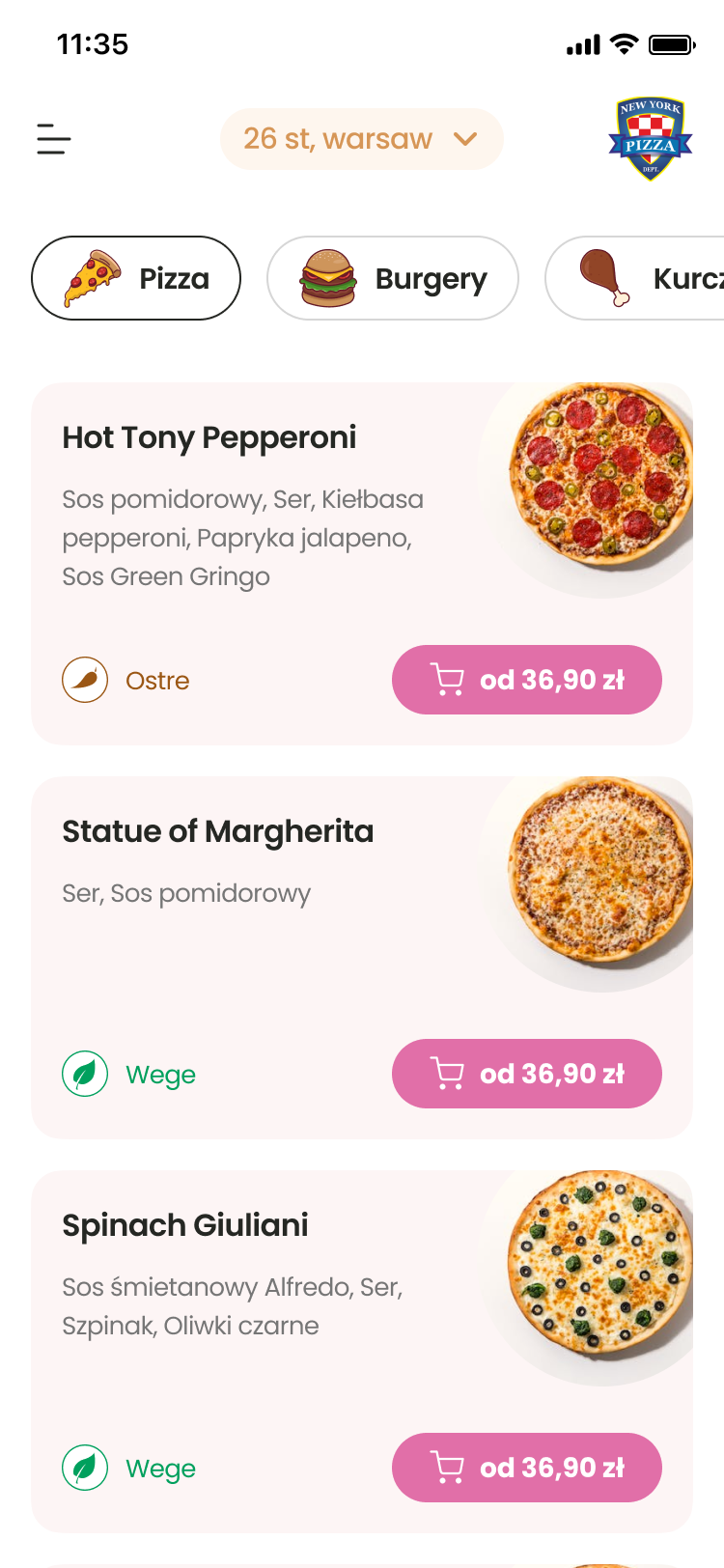Open the Spinach Giuliani pizza card

pos(185,1226)
